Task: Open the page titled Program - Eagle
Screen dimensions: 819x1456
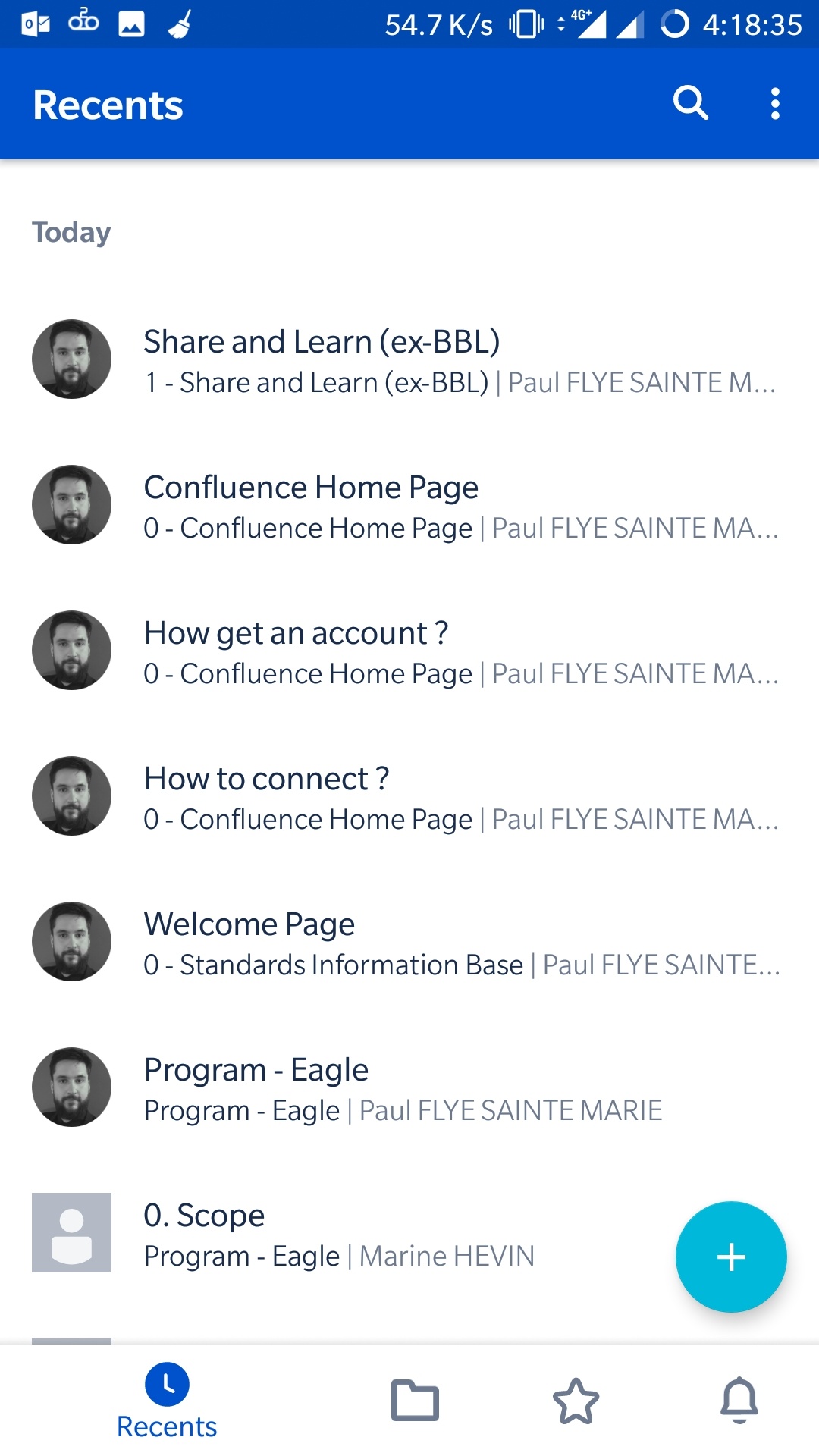Action: [409, 1087]
